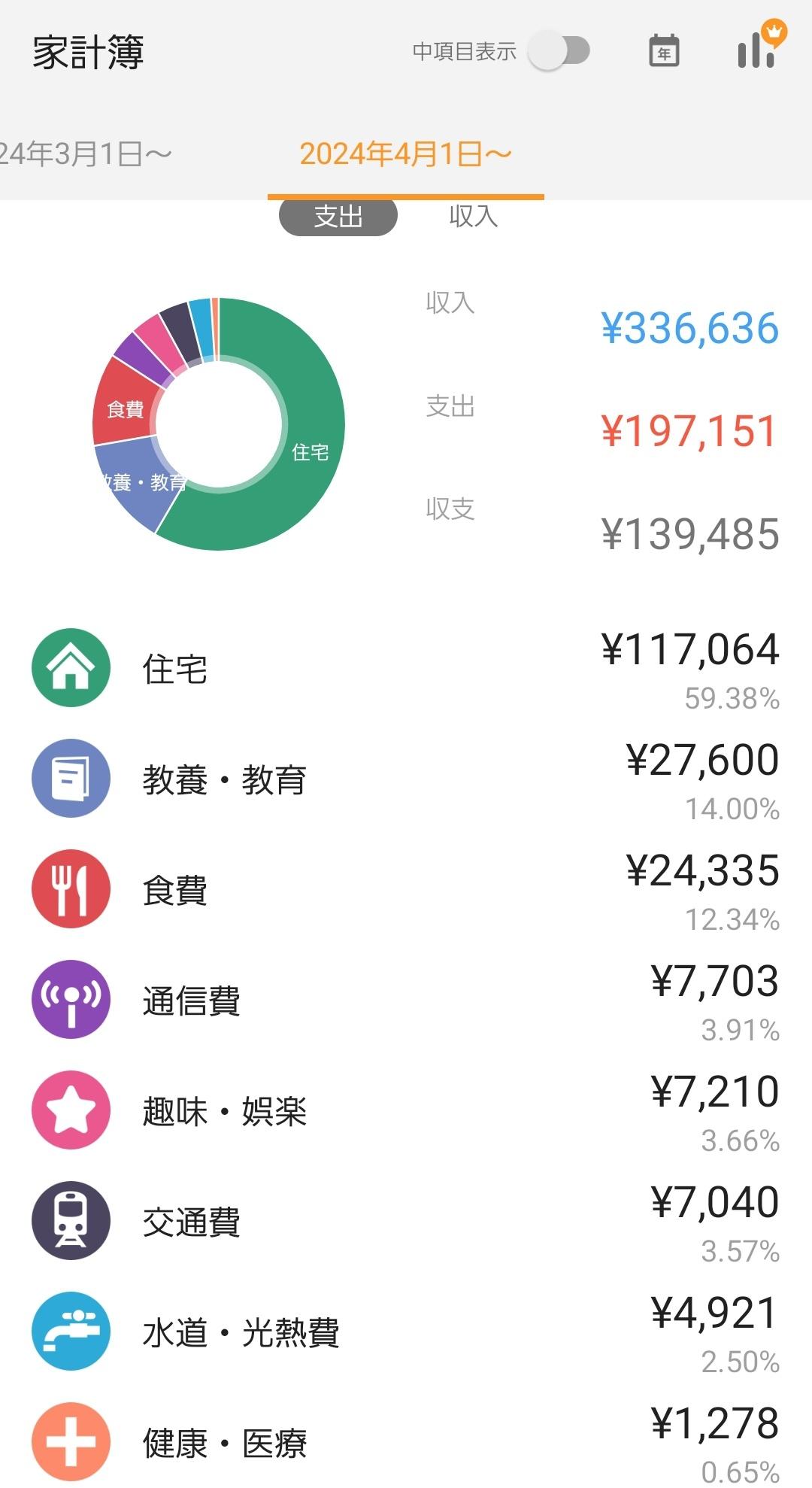Open the 通信費 category row

(406, 1000)
